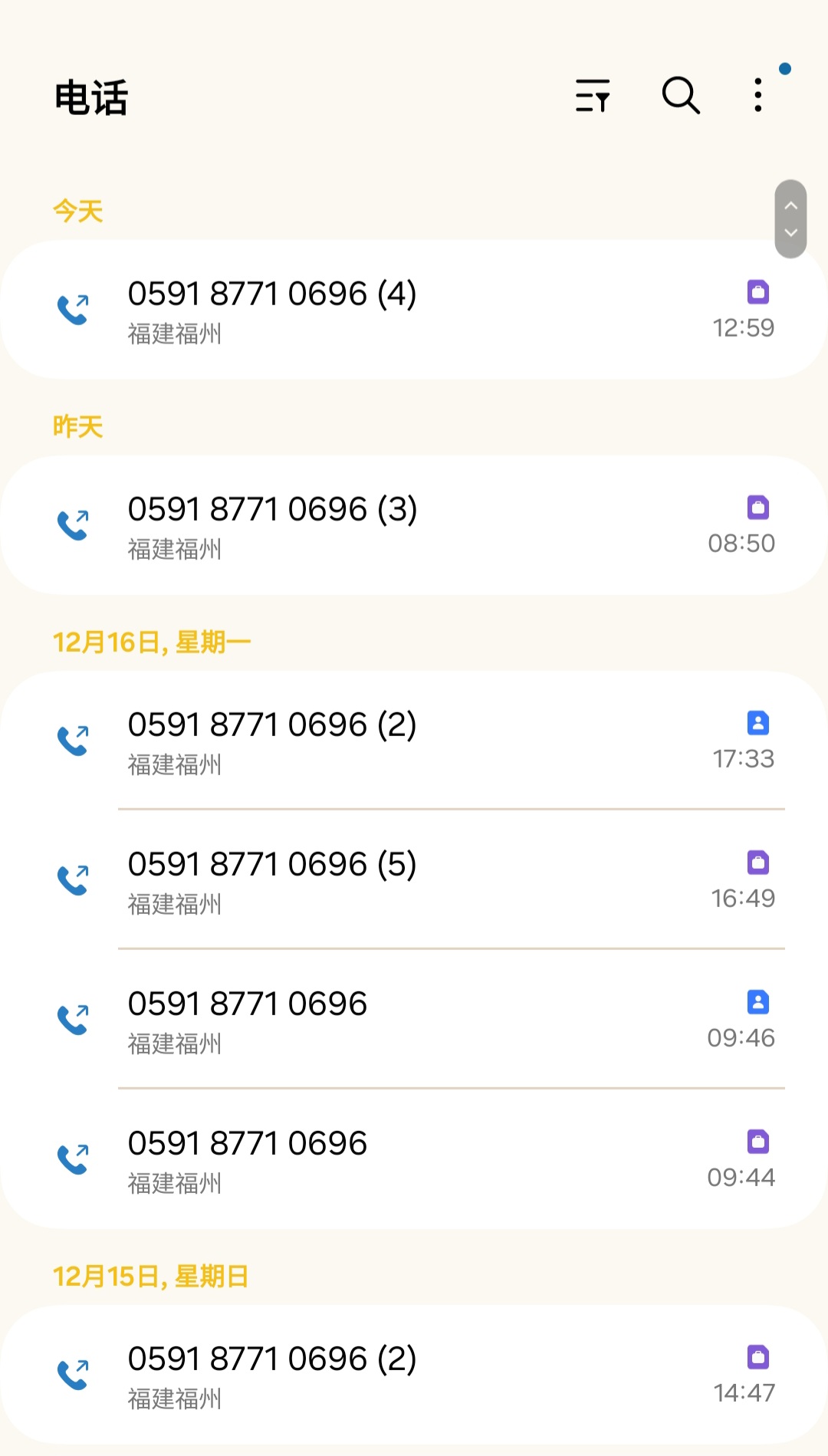Tap the fast scroll handle
828x1456 pixels.
(x=790, y=219)
